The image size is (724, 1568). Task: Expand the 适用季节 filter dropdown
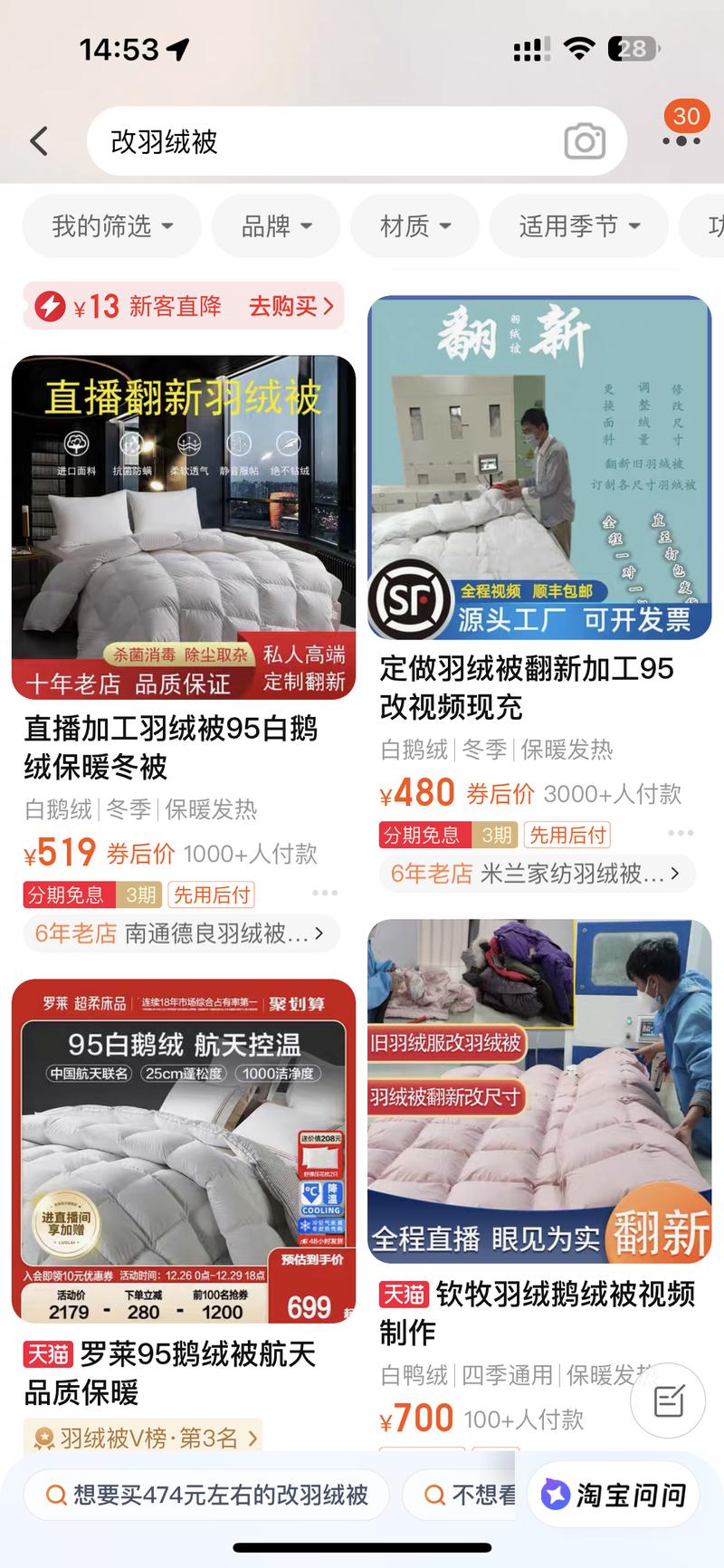[x=579, y=225]
